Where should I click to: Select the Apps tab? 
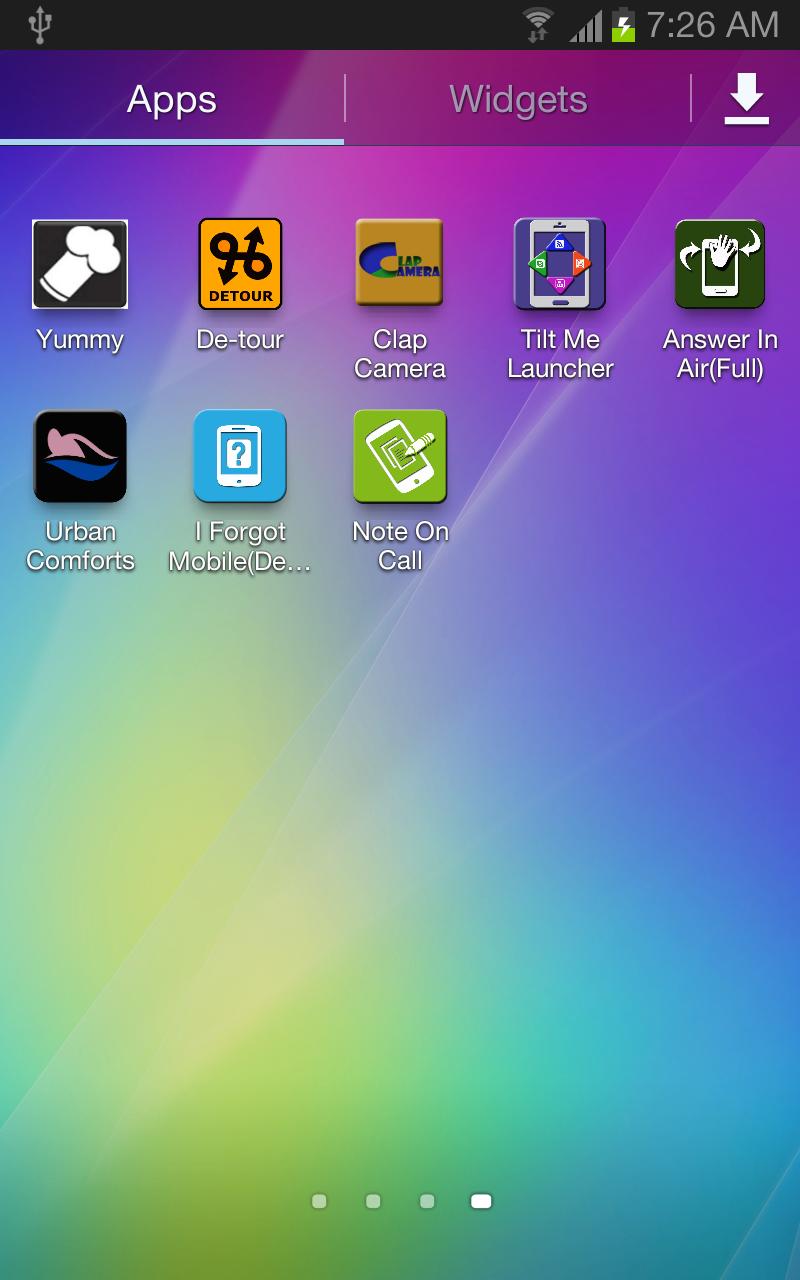(x=172, y=99)
